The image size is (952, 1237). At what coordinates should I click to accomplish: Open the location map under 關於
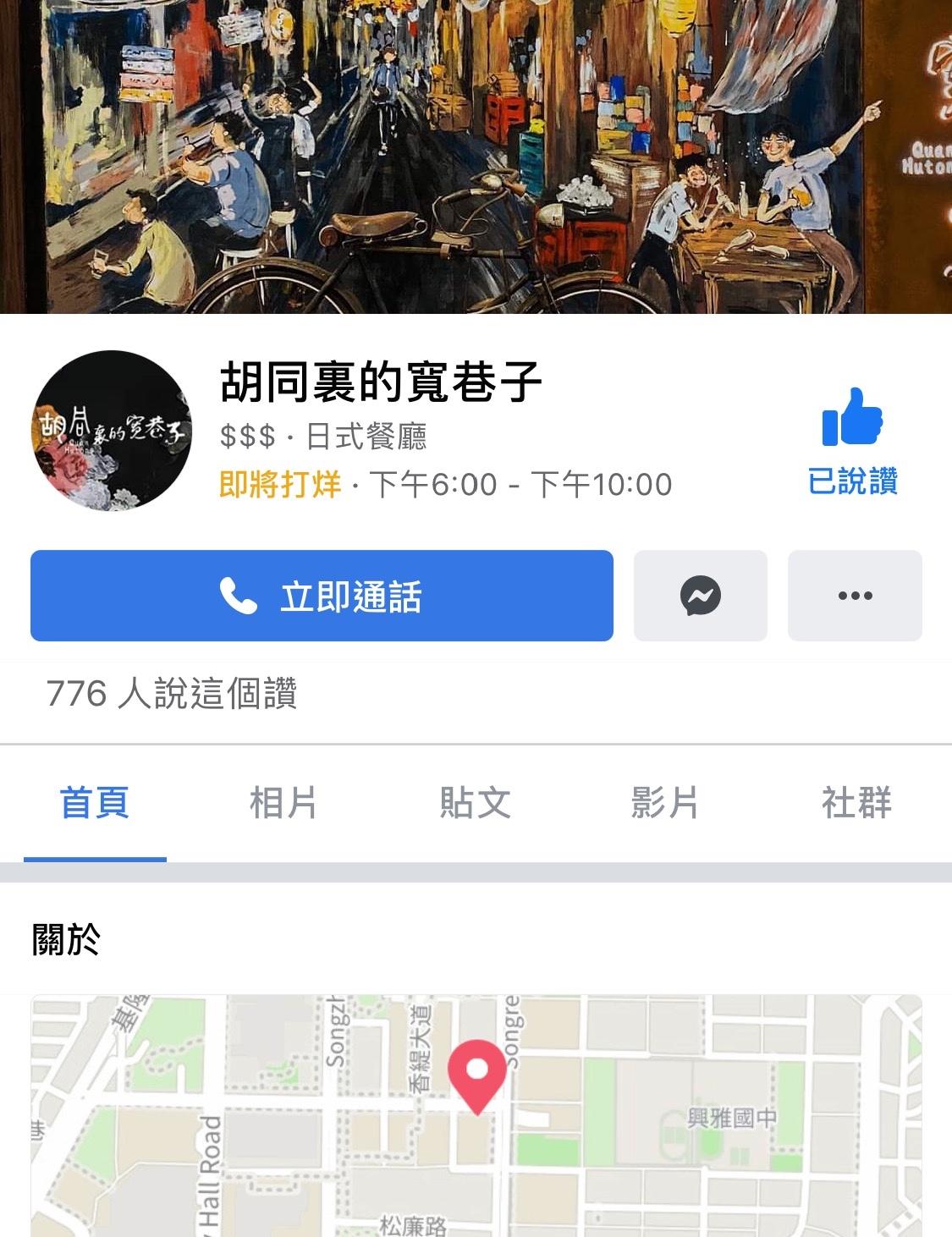476,1115
